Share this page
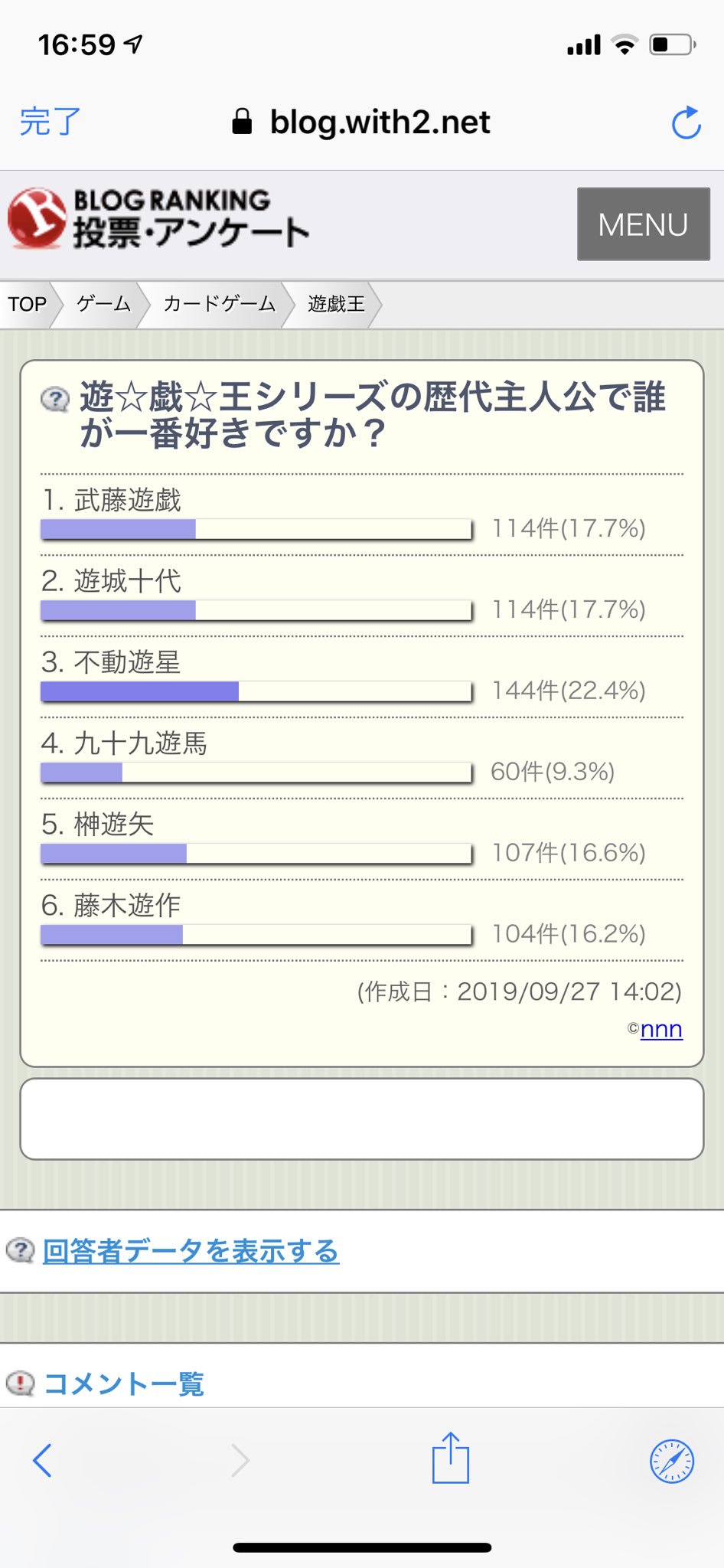This screenshot has height=1568, width=724. [450, 1459]
